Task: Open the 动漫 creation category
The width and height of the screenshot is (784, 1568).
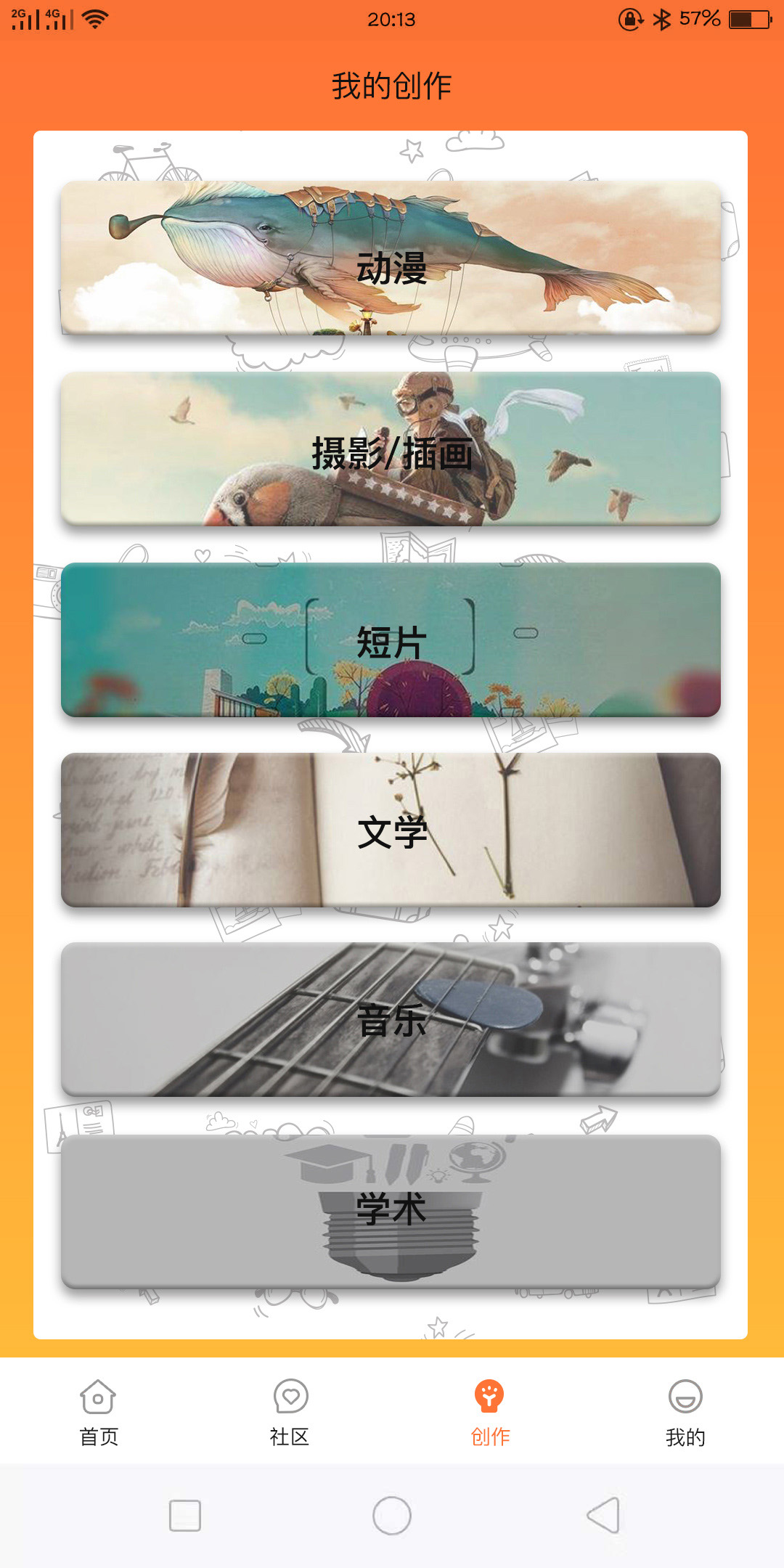Action: 391,258
